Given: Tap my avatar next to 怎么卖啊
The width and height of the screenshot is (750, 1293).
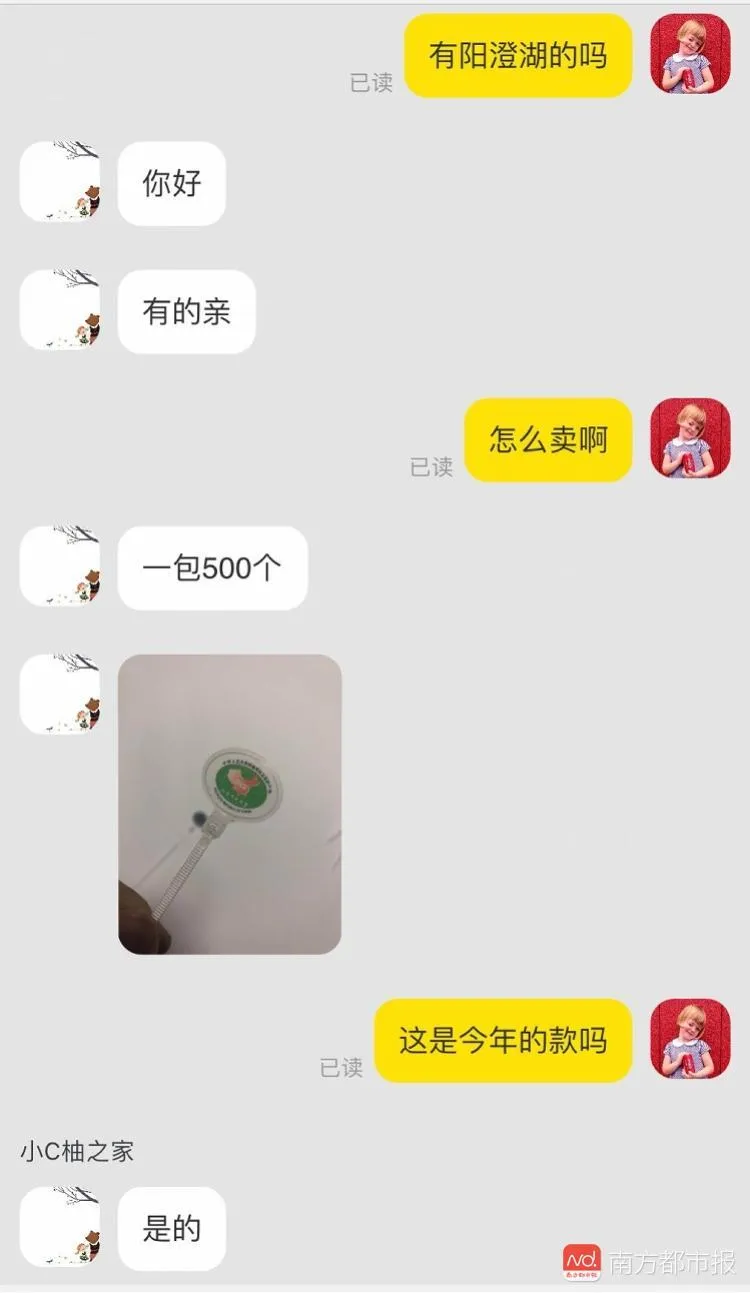Looking at the screenshot, I should pyautogui.click(x=690, y=438).
